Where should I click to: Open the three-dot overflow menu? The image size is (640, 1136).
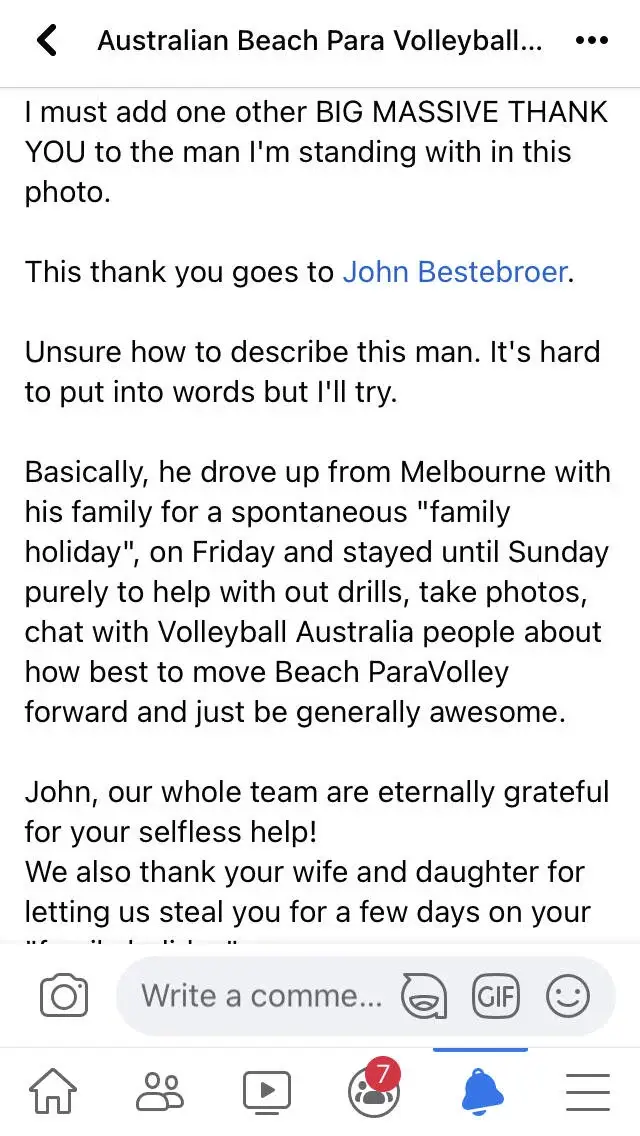click(x=592, y=41)
